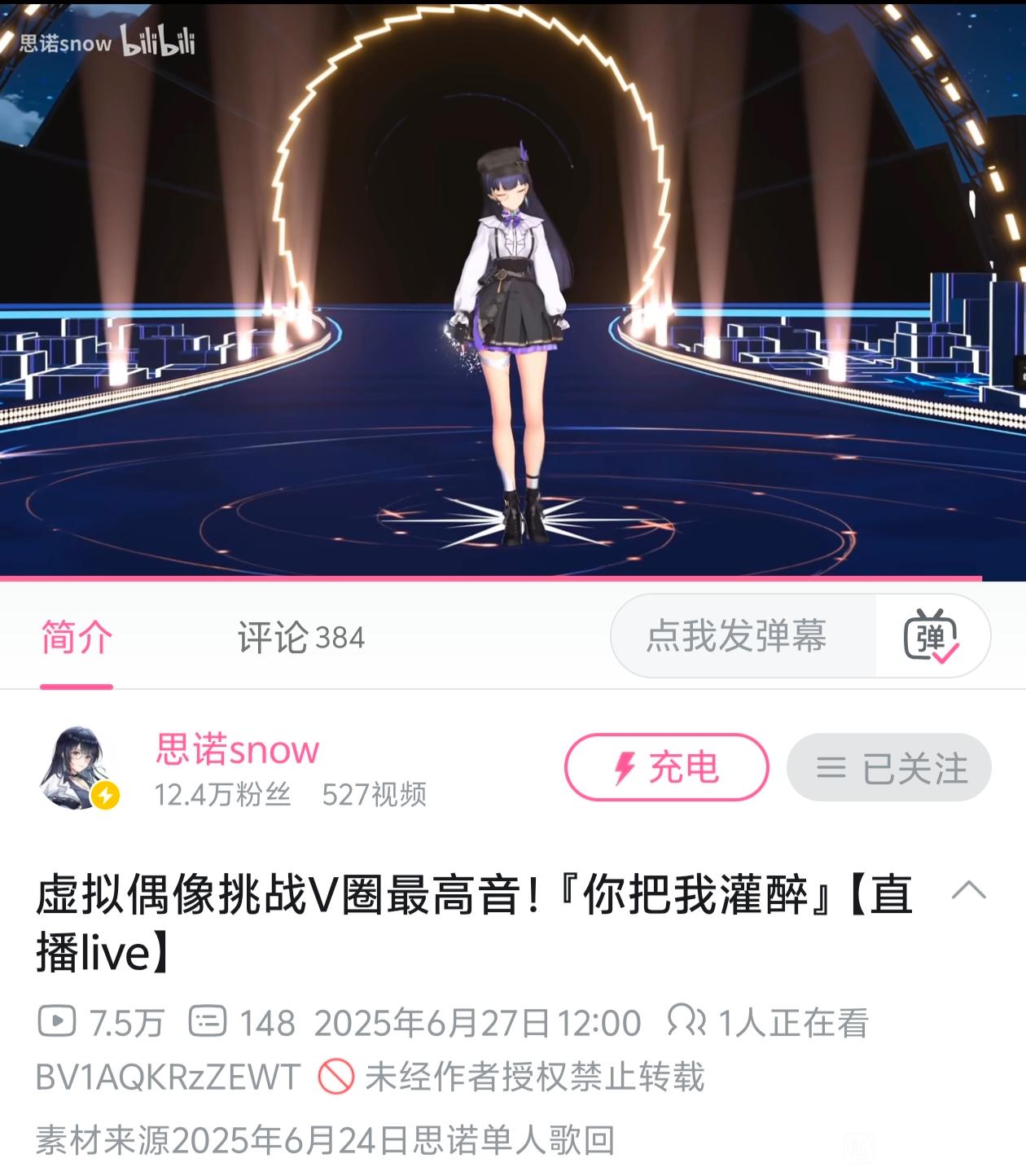Collapse the video description chevron
1026x1176 pixels.
[969, 890]
